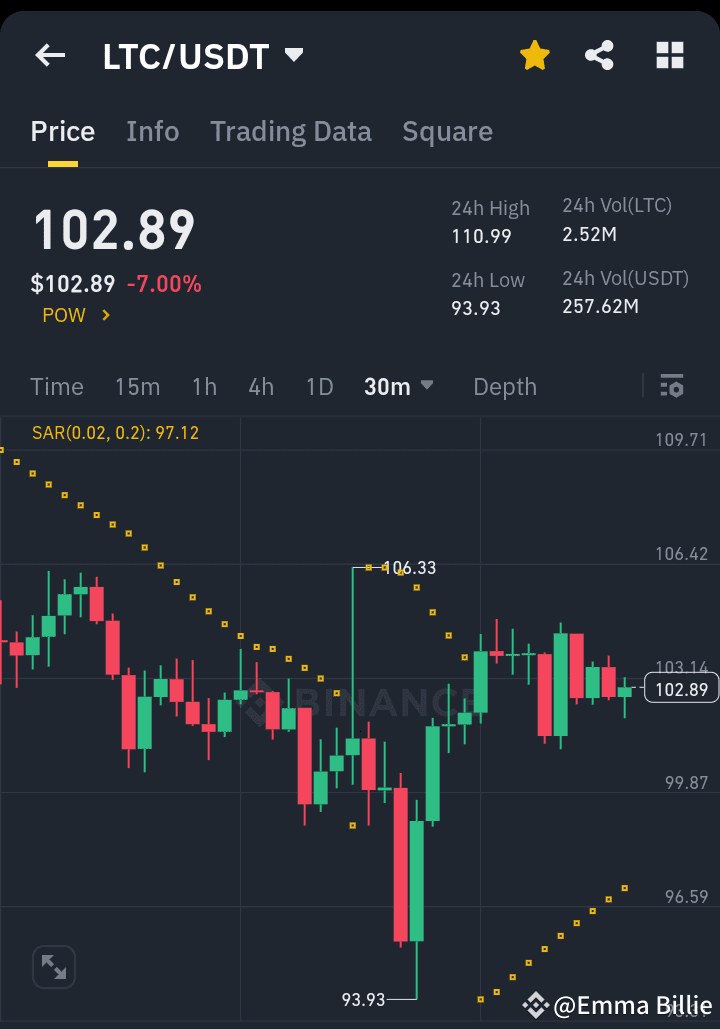Switch to the Trading Data tab
This screenshot has height=1029, width=720.
click(290, 131)
